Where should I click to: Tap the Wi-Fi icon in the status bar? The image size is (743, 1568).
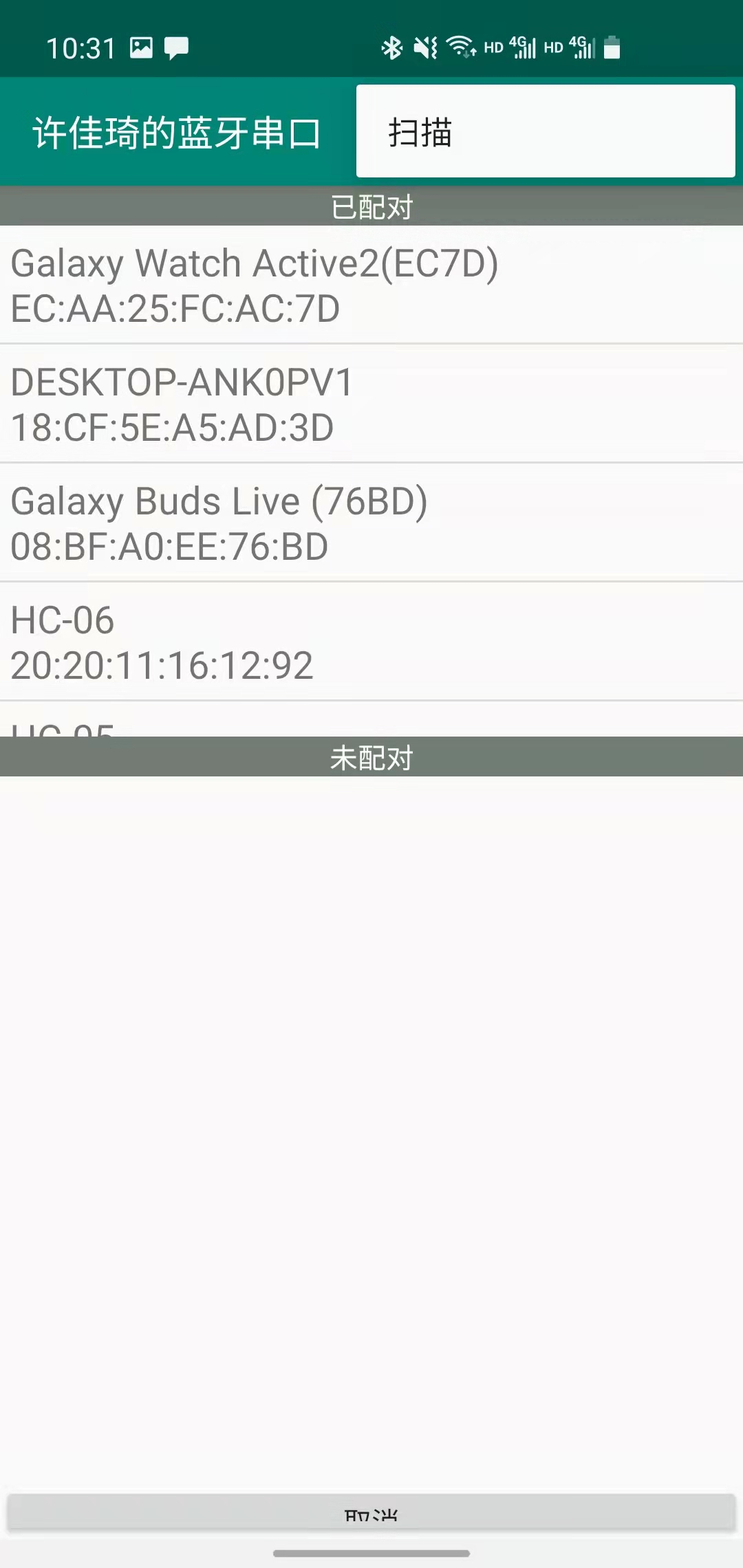pyautogui.click(x=460, y=46)
